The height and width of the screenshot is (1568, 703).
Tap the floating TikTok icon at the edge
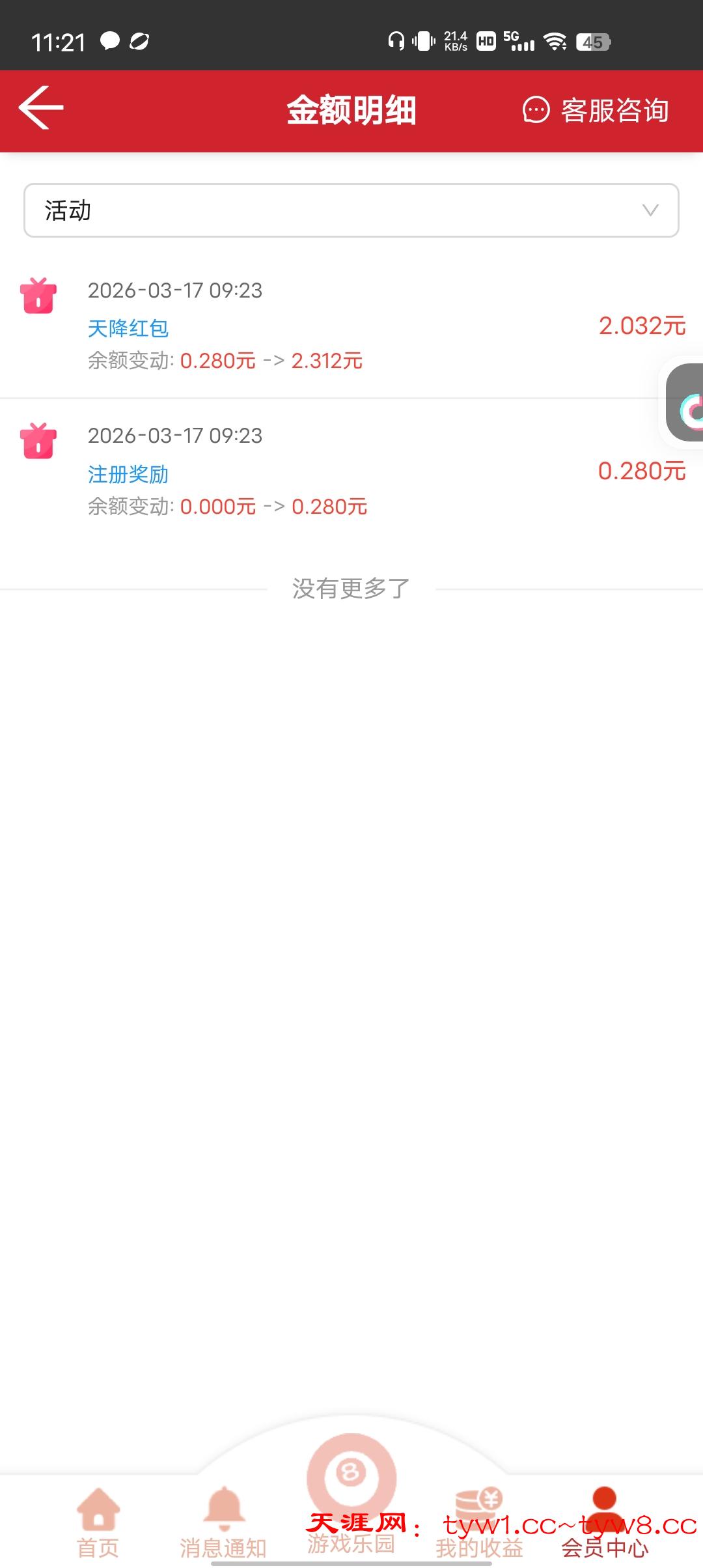687,404
